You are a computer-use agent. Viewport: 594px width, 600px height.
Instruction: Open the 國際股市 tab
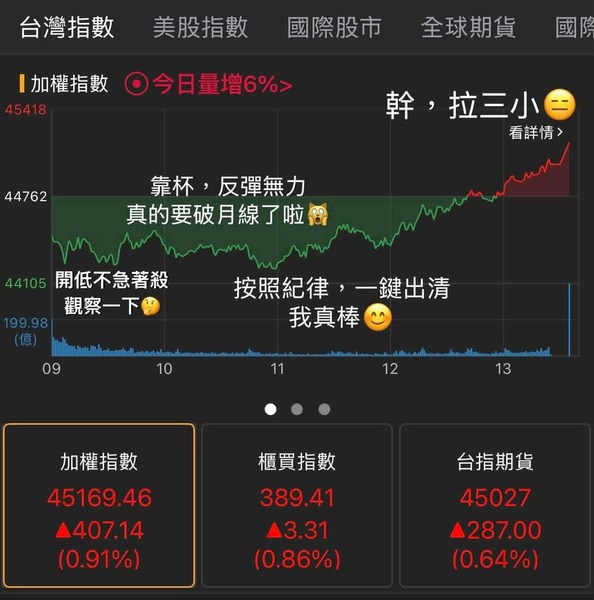(x=334, y=27)
